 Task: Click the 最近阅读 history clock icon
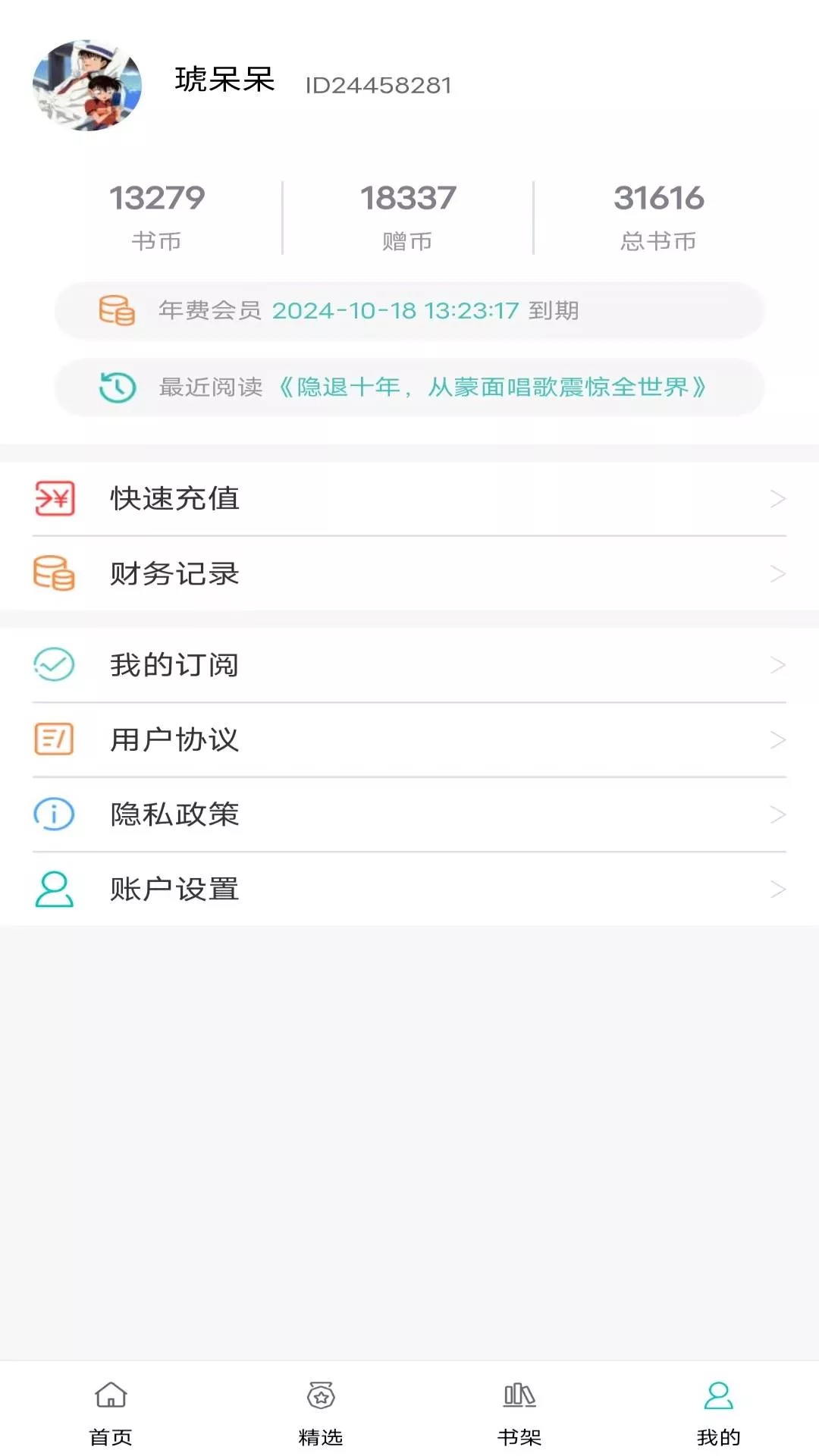coord(115,388)
